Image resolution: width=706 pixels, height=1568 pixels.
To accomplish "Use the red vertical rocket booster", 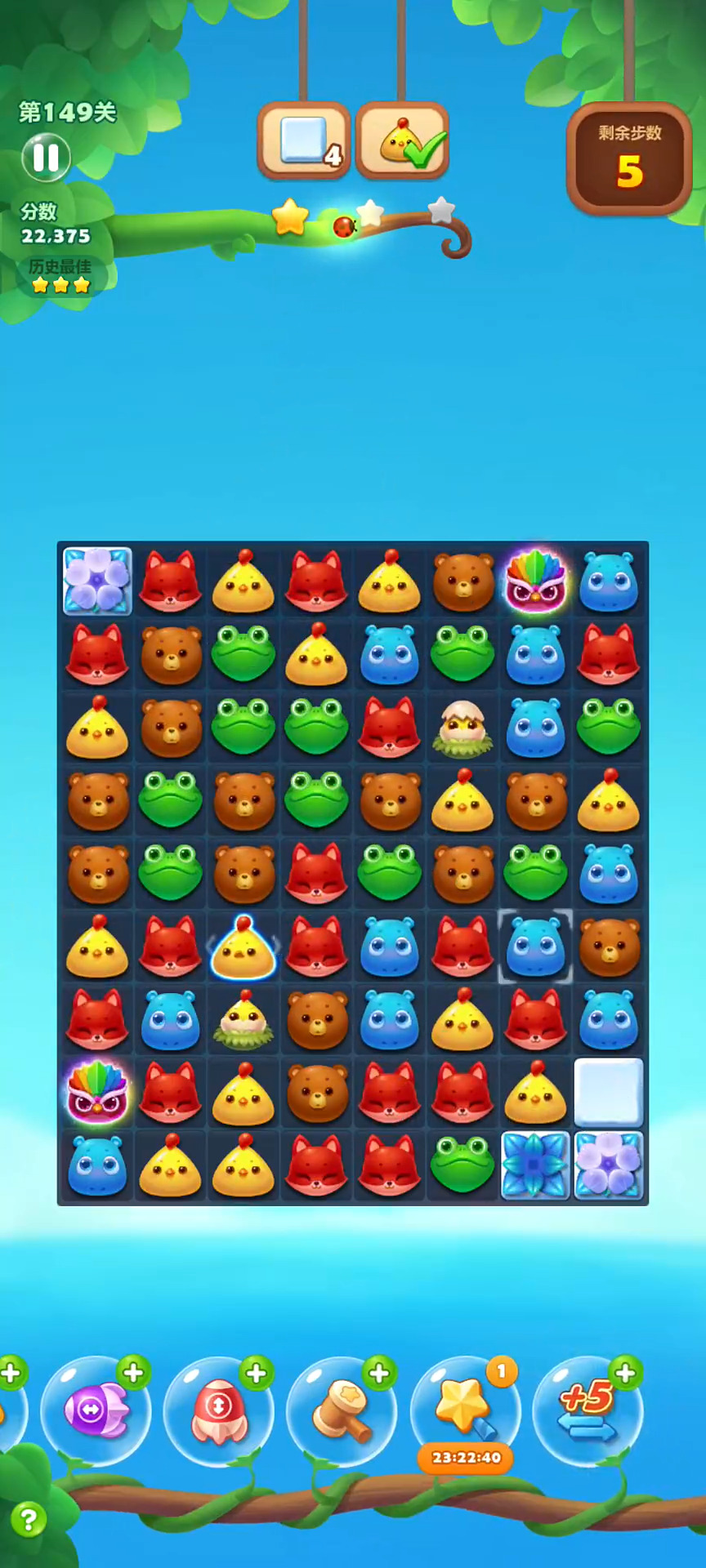I will 218,1411.
